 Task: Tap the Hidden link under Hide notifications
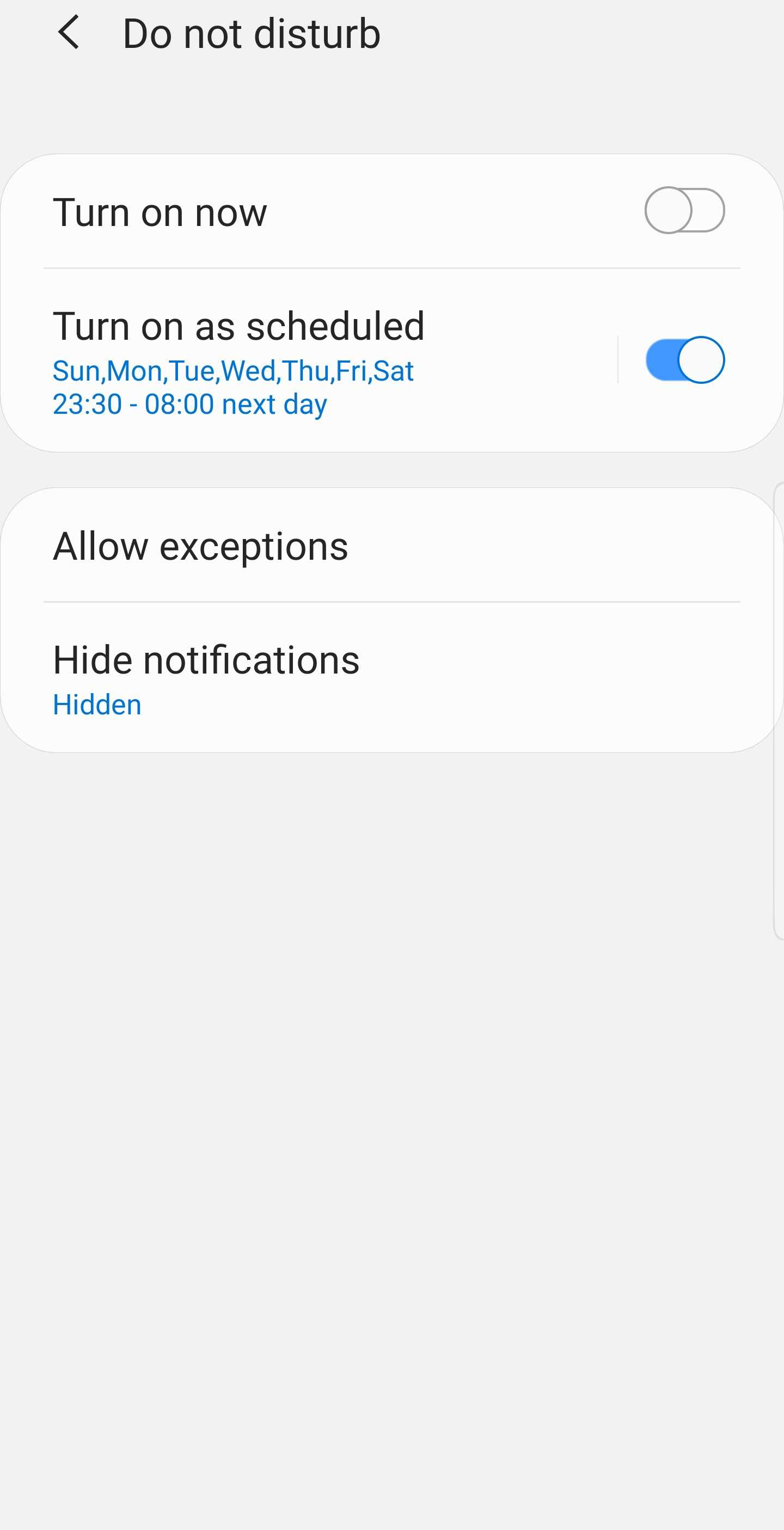96,705
